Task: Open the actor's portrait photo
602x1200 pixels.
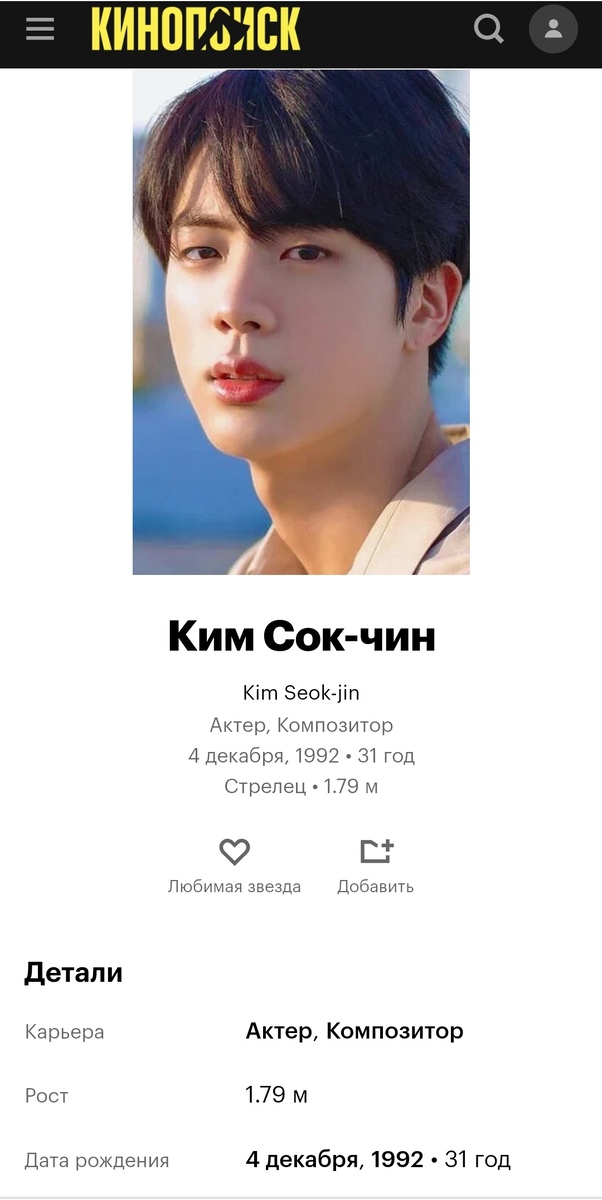Action: click(x=301, y=322)
